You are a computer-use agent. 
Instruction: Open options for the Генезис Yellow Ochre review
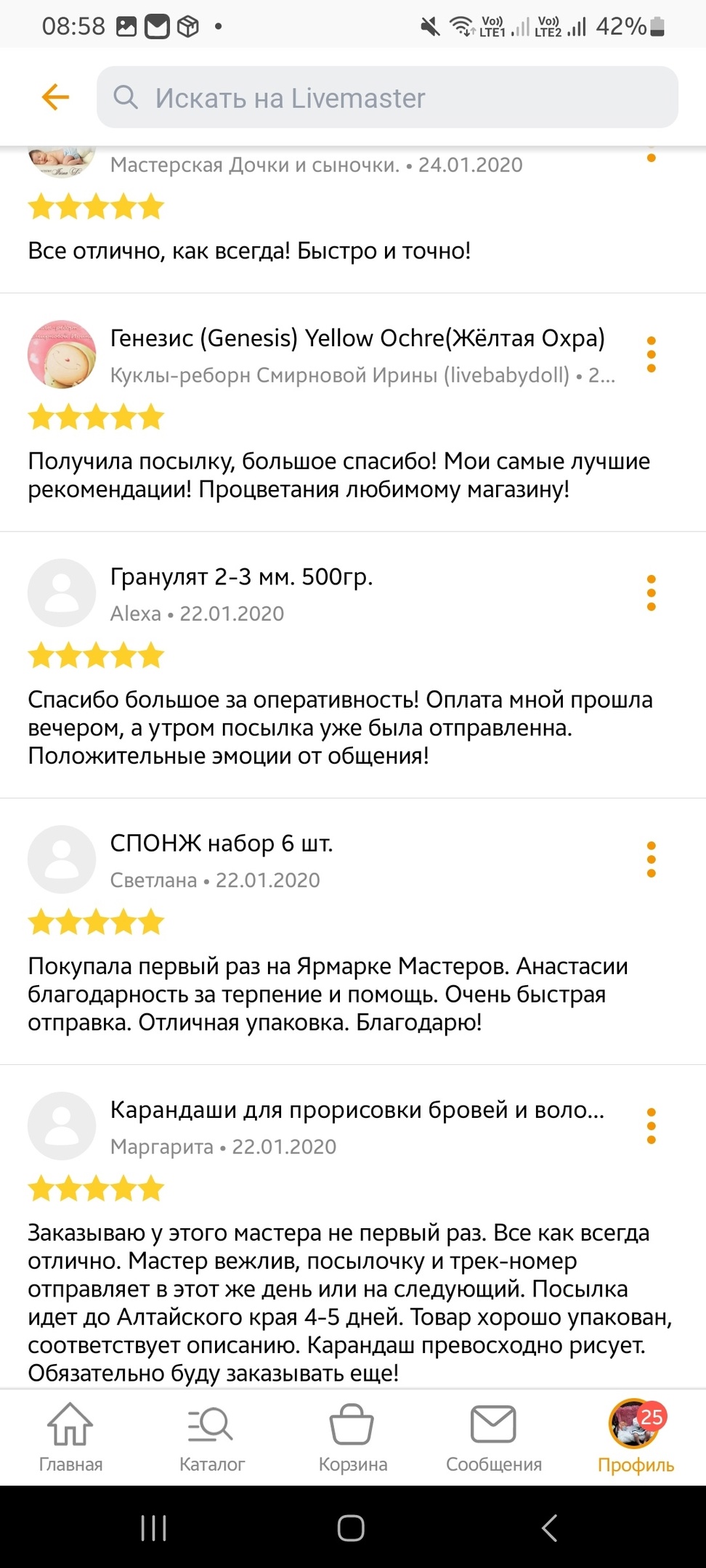[x=651, y=354]
